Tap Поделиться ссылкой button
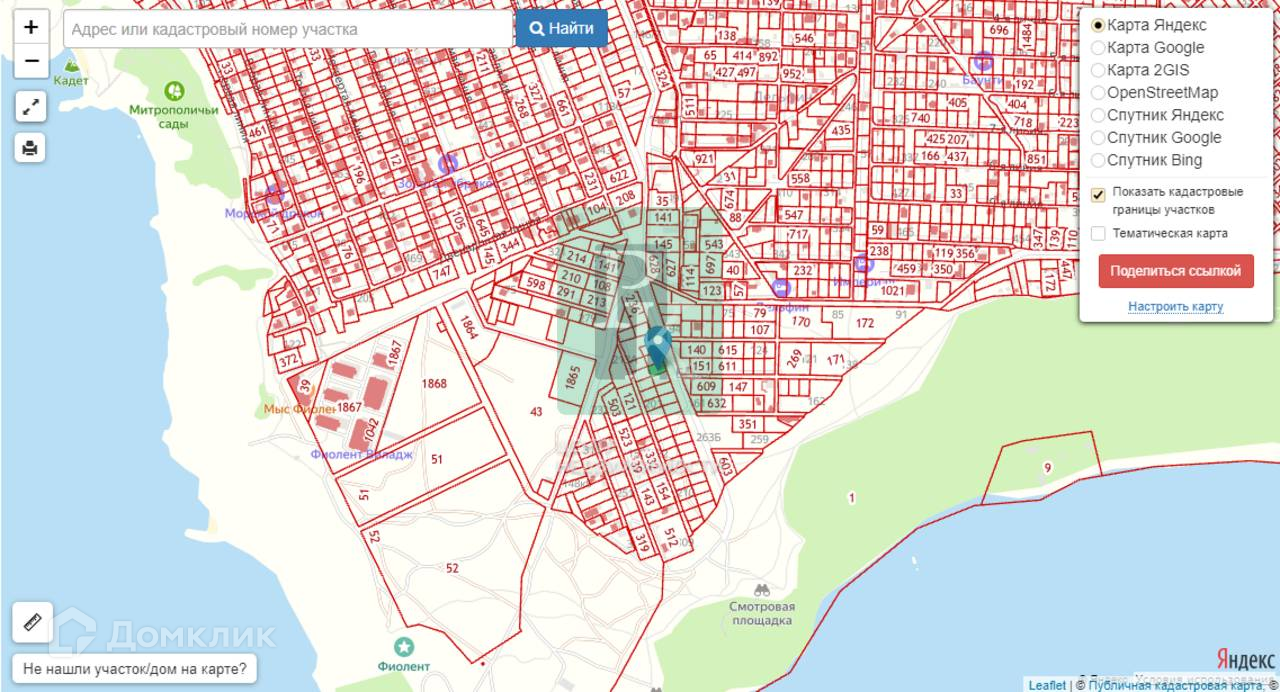 click(x=1175, y=271)
